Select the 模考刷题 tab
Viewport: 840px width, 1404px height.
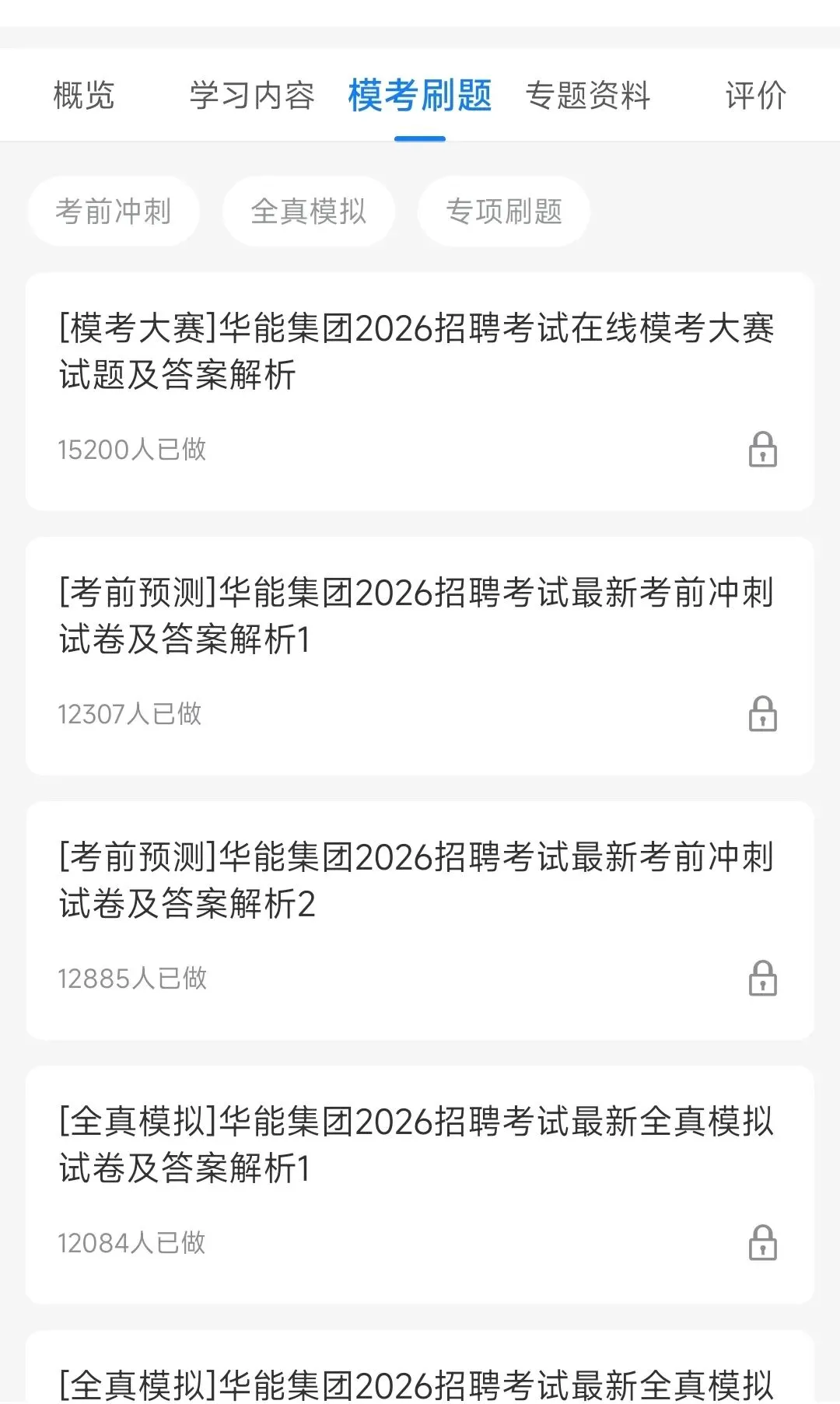point(420,96)
